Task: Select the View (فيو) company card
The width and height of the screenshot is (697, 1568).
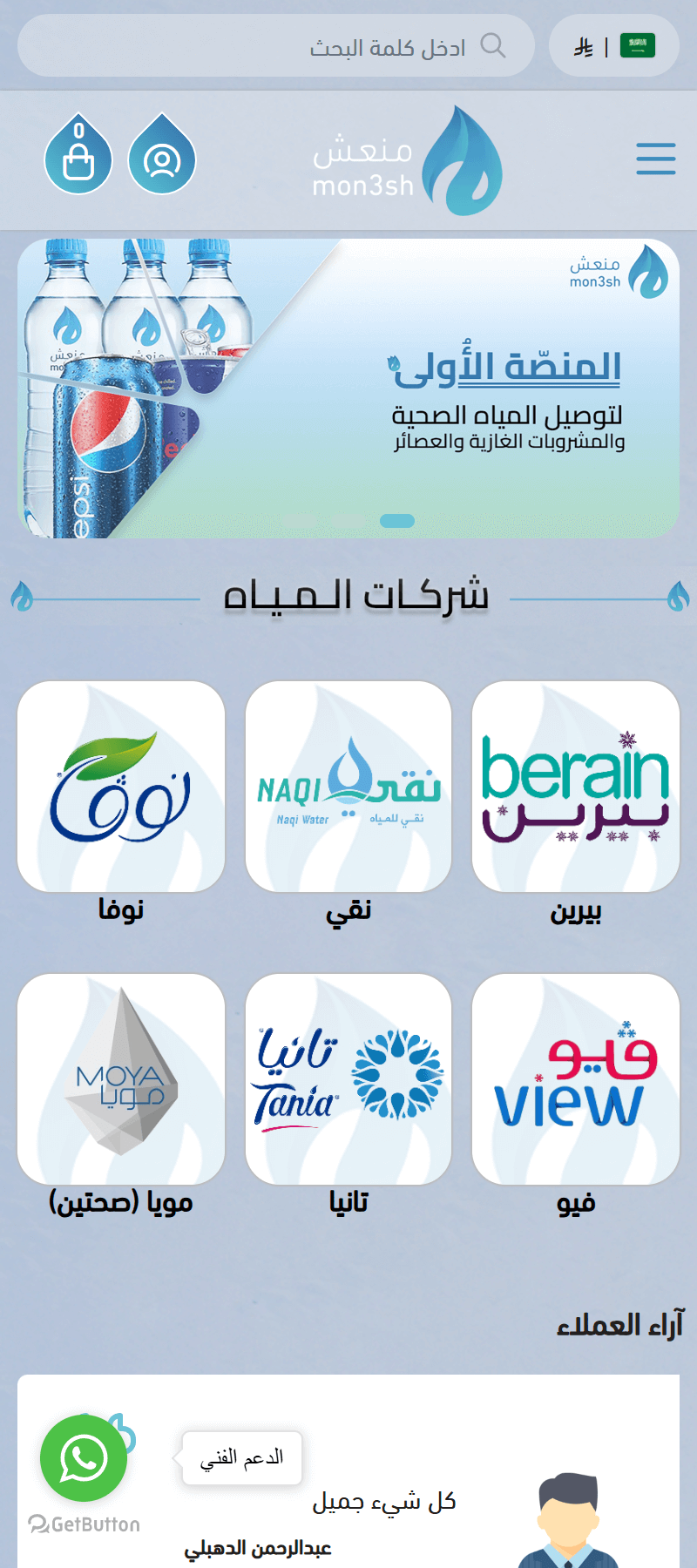Action: coord(575,1078)
